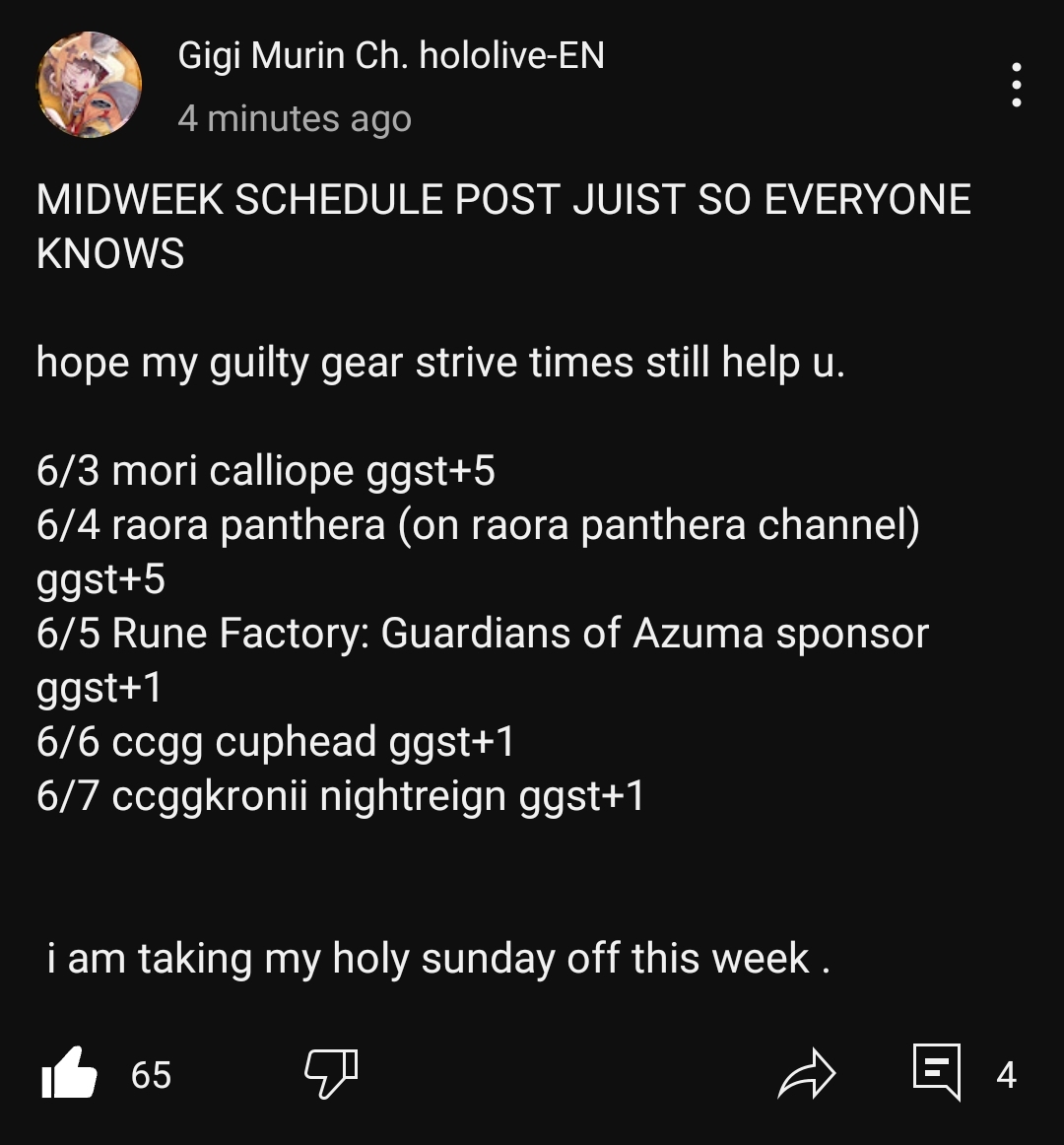Tap the Gigi Murin Ch. hololive-EN name

[x=391, y=55]
